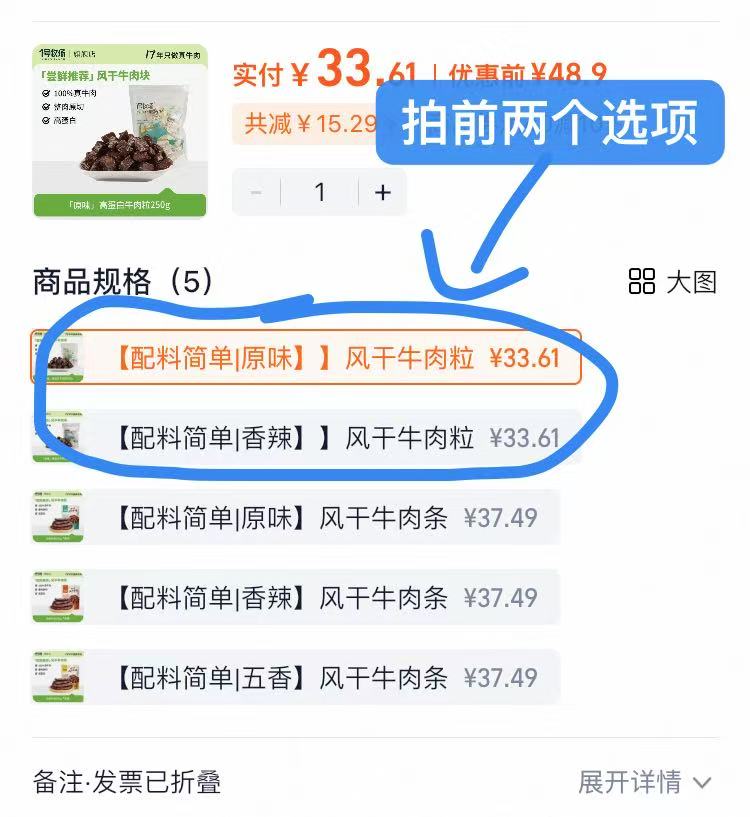Decrease quantity with the minus button
The image size is (750, 817).
click(257, 193)
